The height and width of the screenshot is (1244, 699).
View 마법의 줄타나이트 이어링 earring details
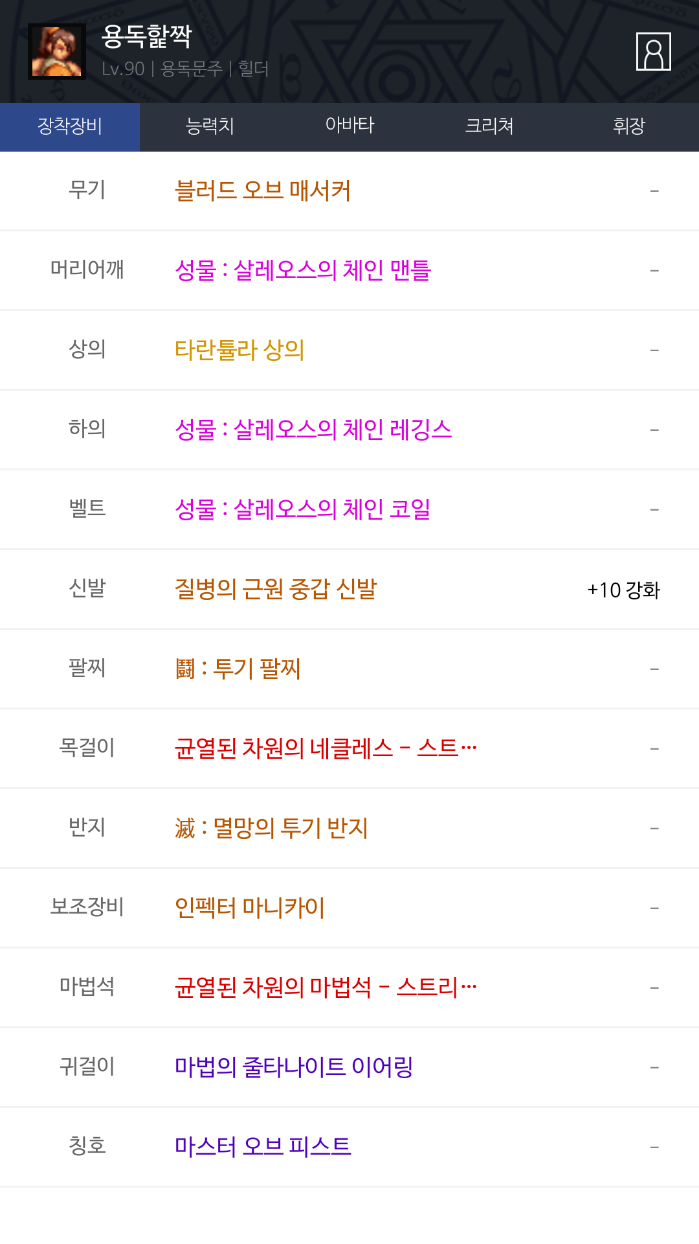293,1067
